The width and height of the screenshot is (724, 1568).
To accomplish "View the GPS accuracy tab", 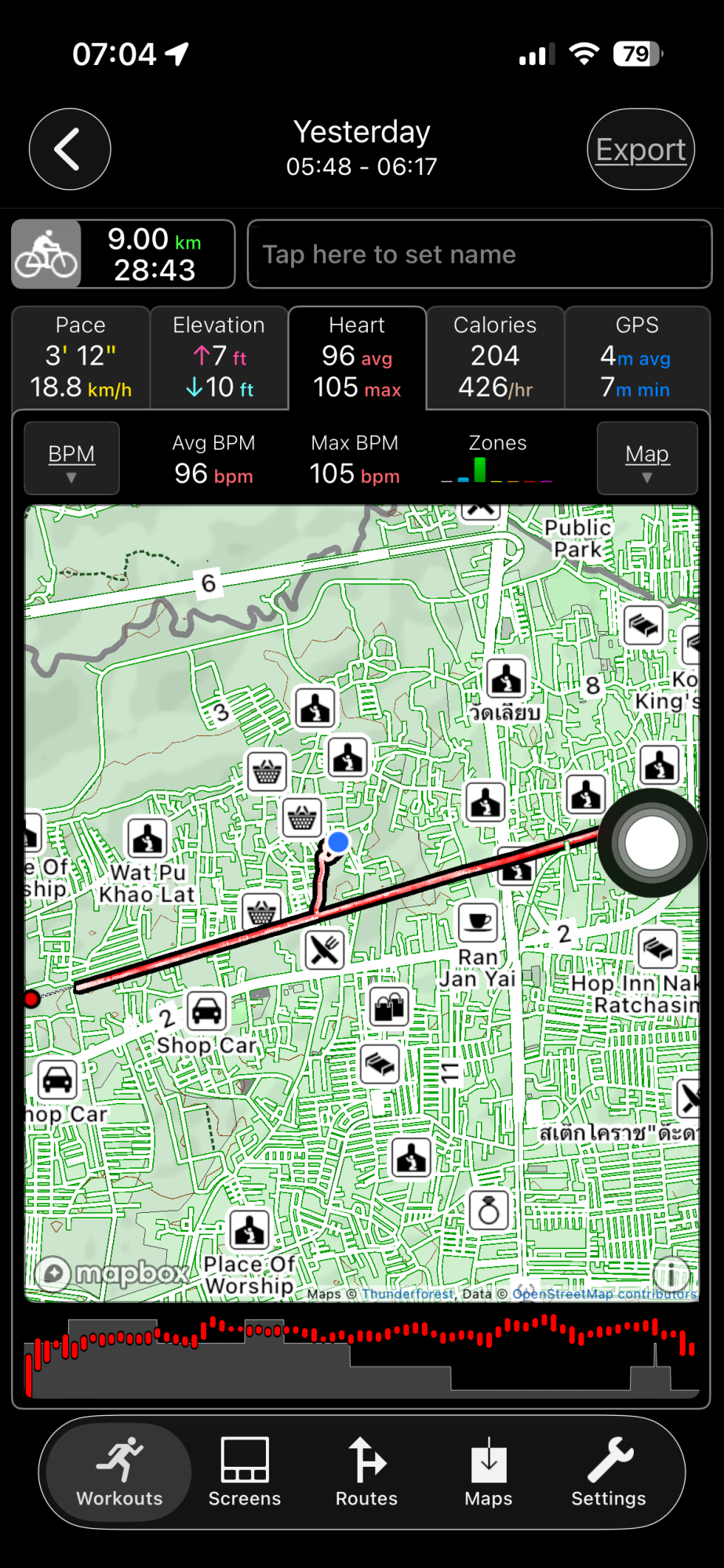I will coord(636,358).
